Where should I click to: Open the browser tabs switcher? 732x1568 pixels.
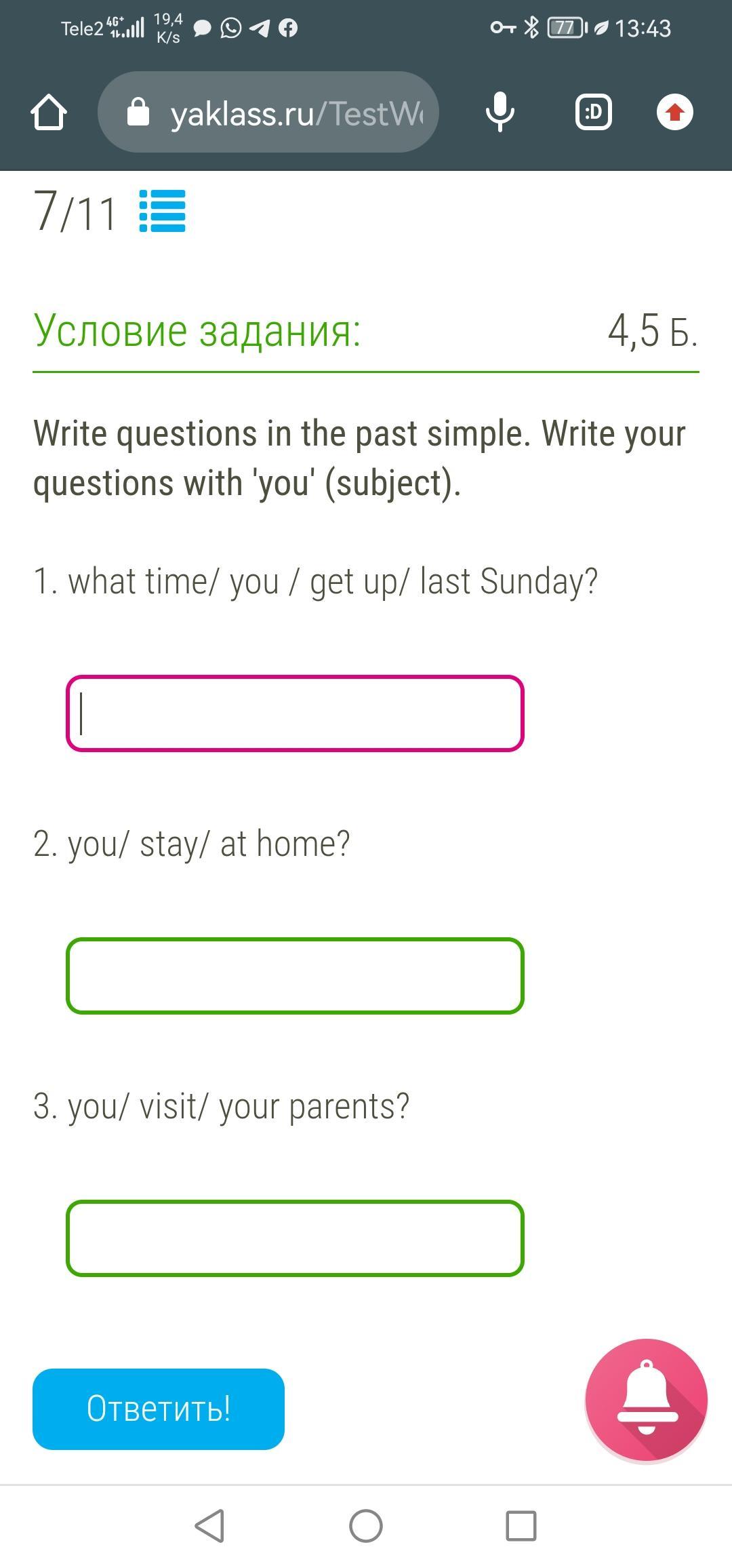(x=594, y=113)
